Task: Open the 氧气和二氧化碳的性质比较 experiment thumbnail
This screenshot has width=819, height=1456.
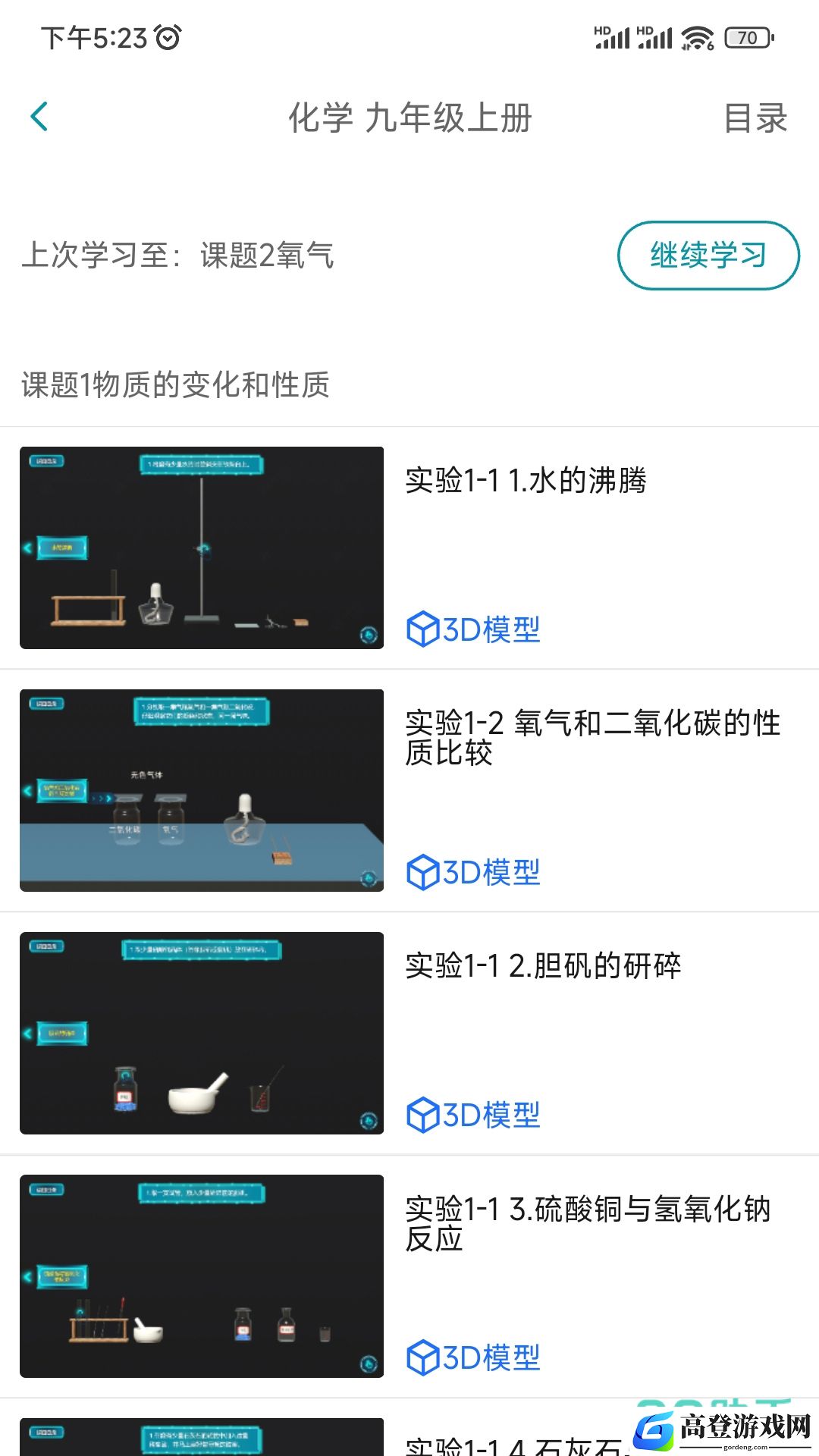Action: pos(202,790)
